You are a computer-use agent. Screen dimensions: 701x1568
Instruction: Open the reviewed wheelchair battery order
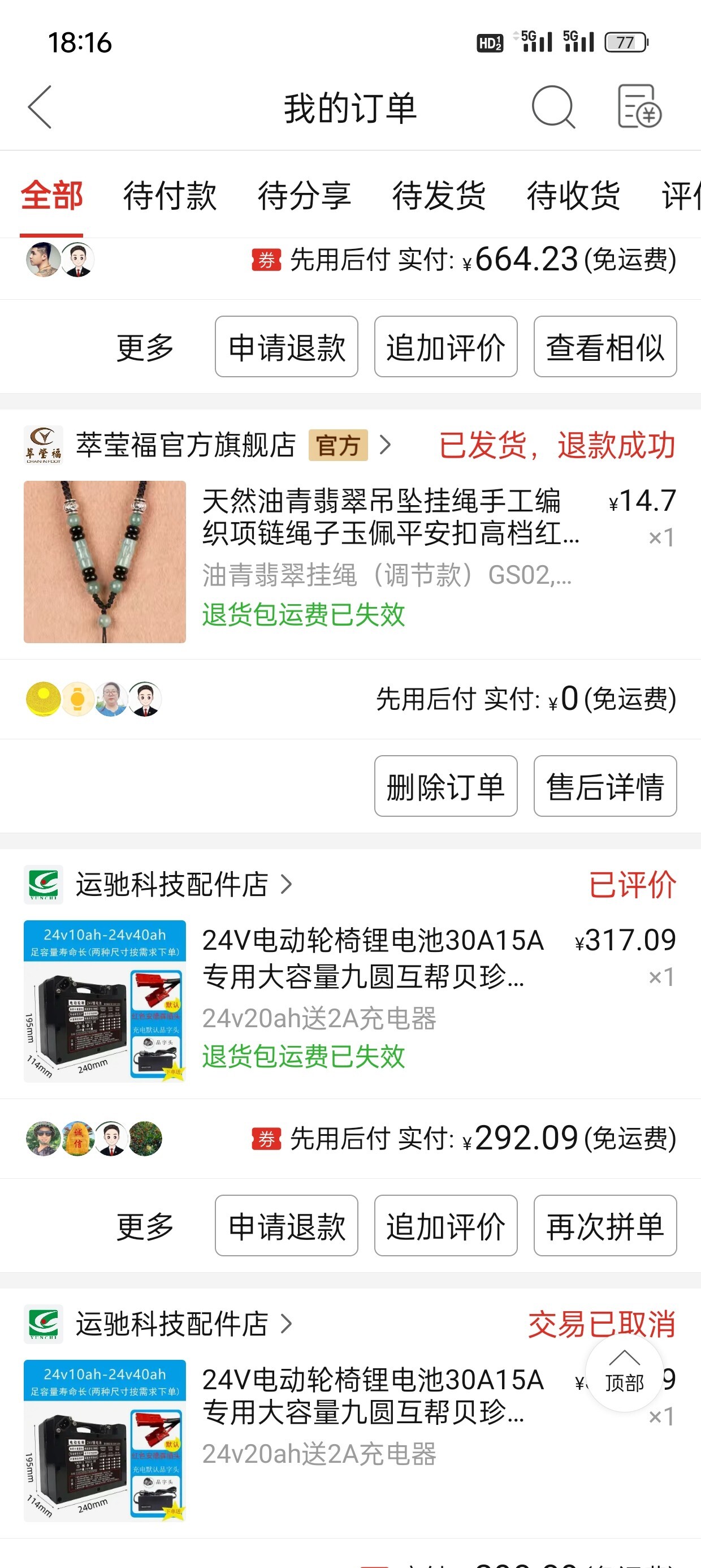click(x=350, y=1001)
